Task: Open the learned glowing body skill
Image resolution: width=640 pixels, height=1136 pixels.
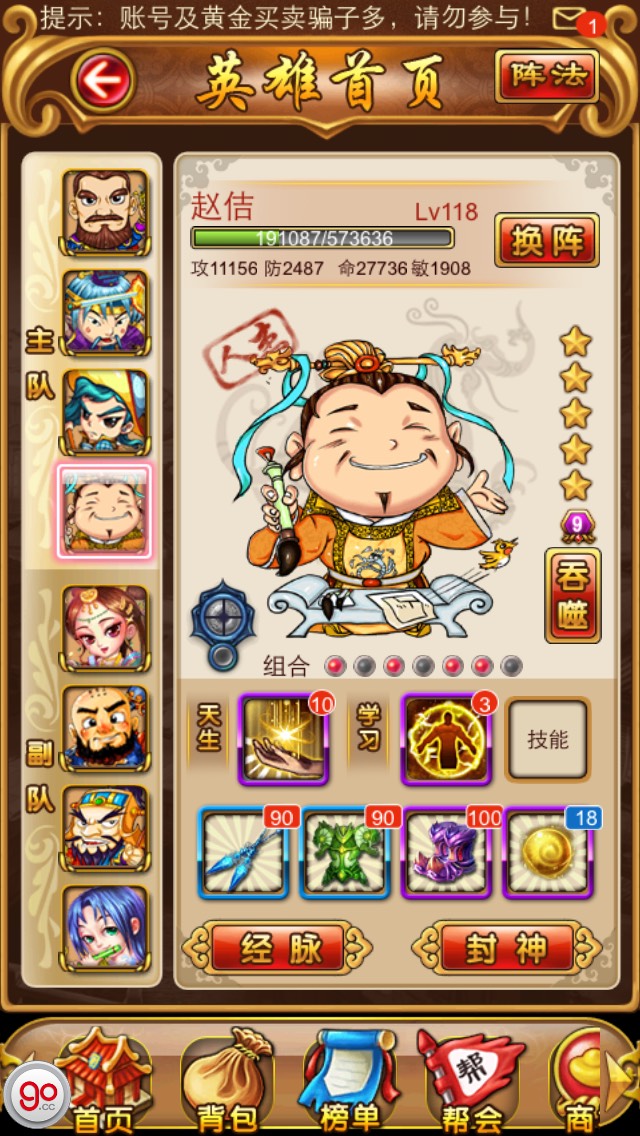Action: pyautogui.click(x=444, y=740)
